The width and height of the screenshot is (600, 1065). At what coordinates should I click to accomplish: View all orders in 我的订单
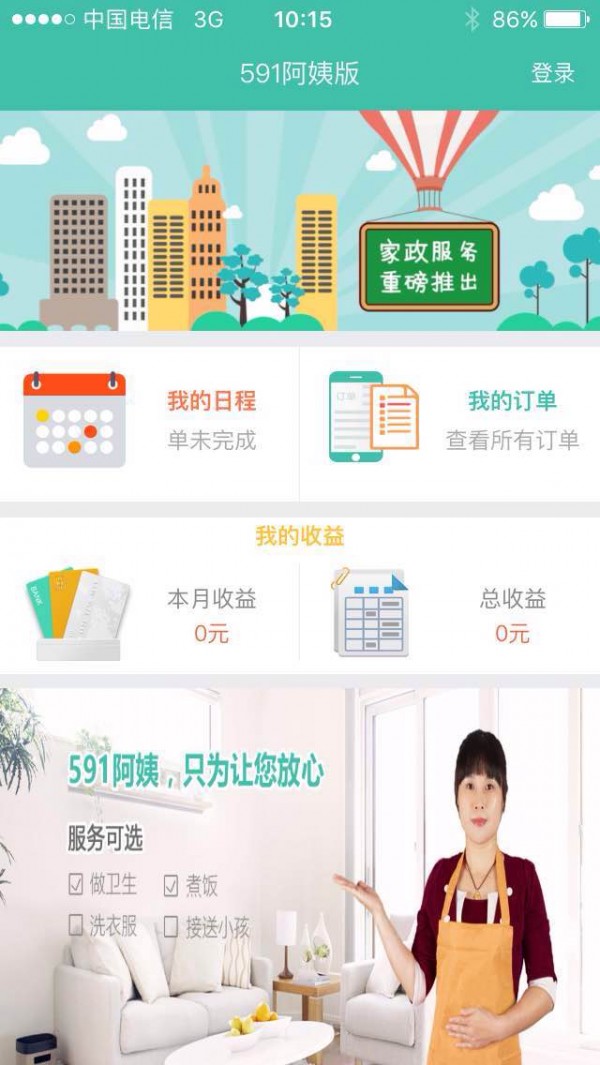(x=450, y=420)
